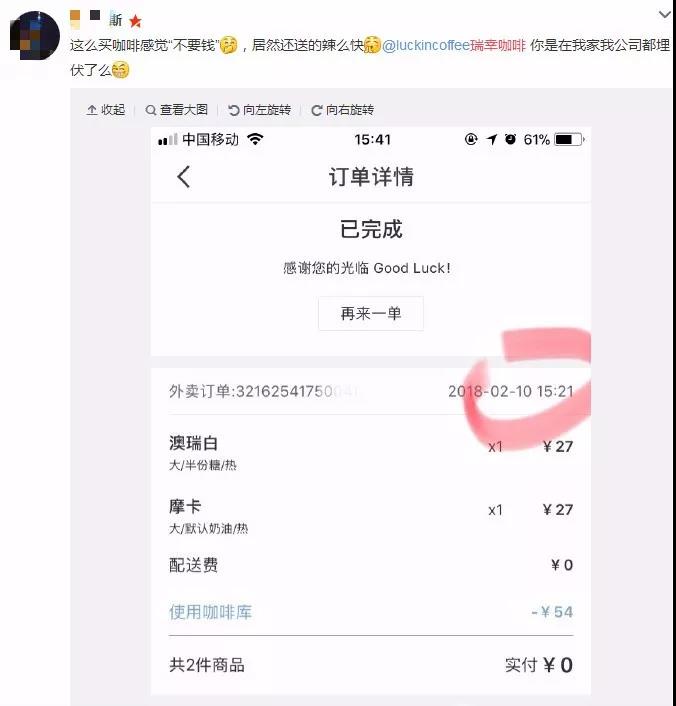Expand the post options chevron menu
This screenshot has width=676, height=706.
(x=665, y=14)
